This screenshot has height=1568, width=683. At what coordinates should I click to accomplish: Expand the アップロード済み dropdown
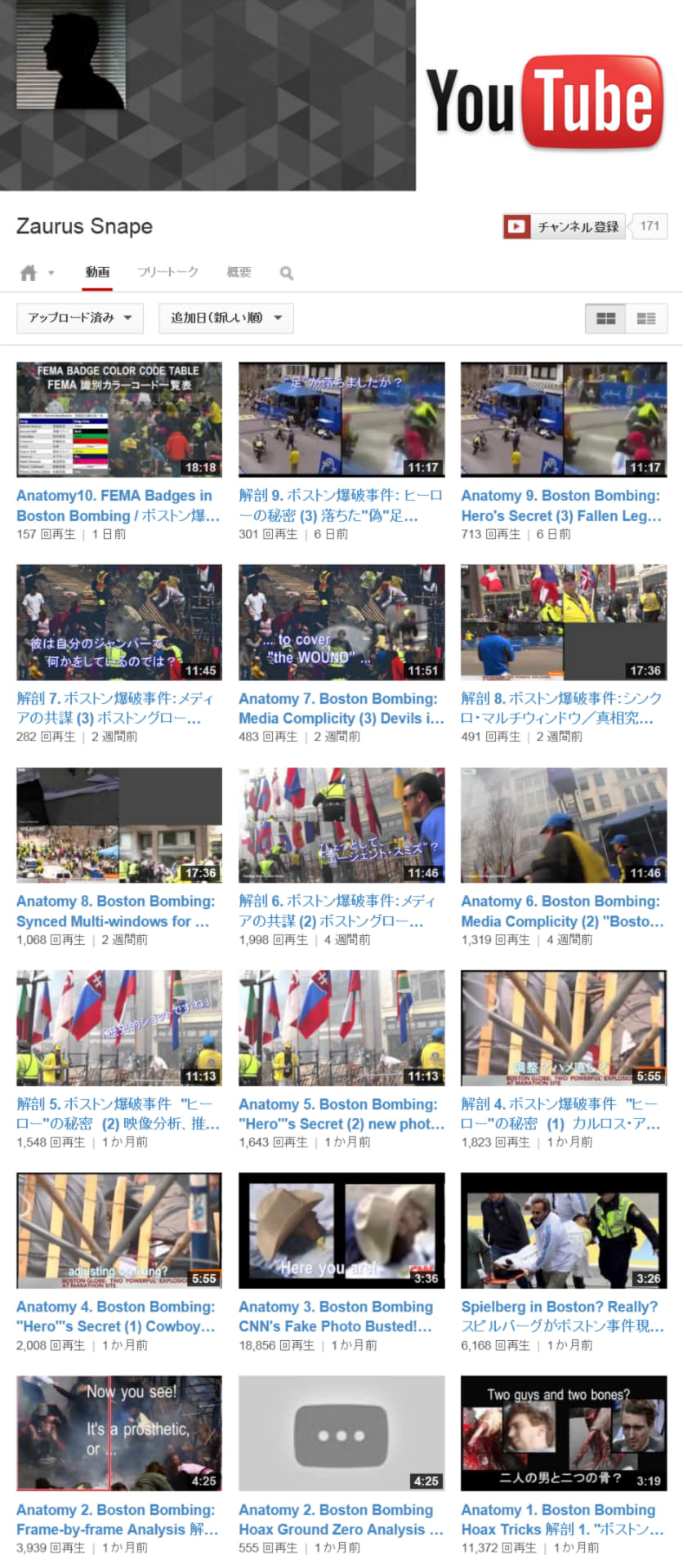pyautogui.click(x=79, y=318)
